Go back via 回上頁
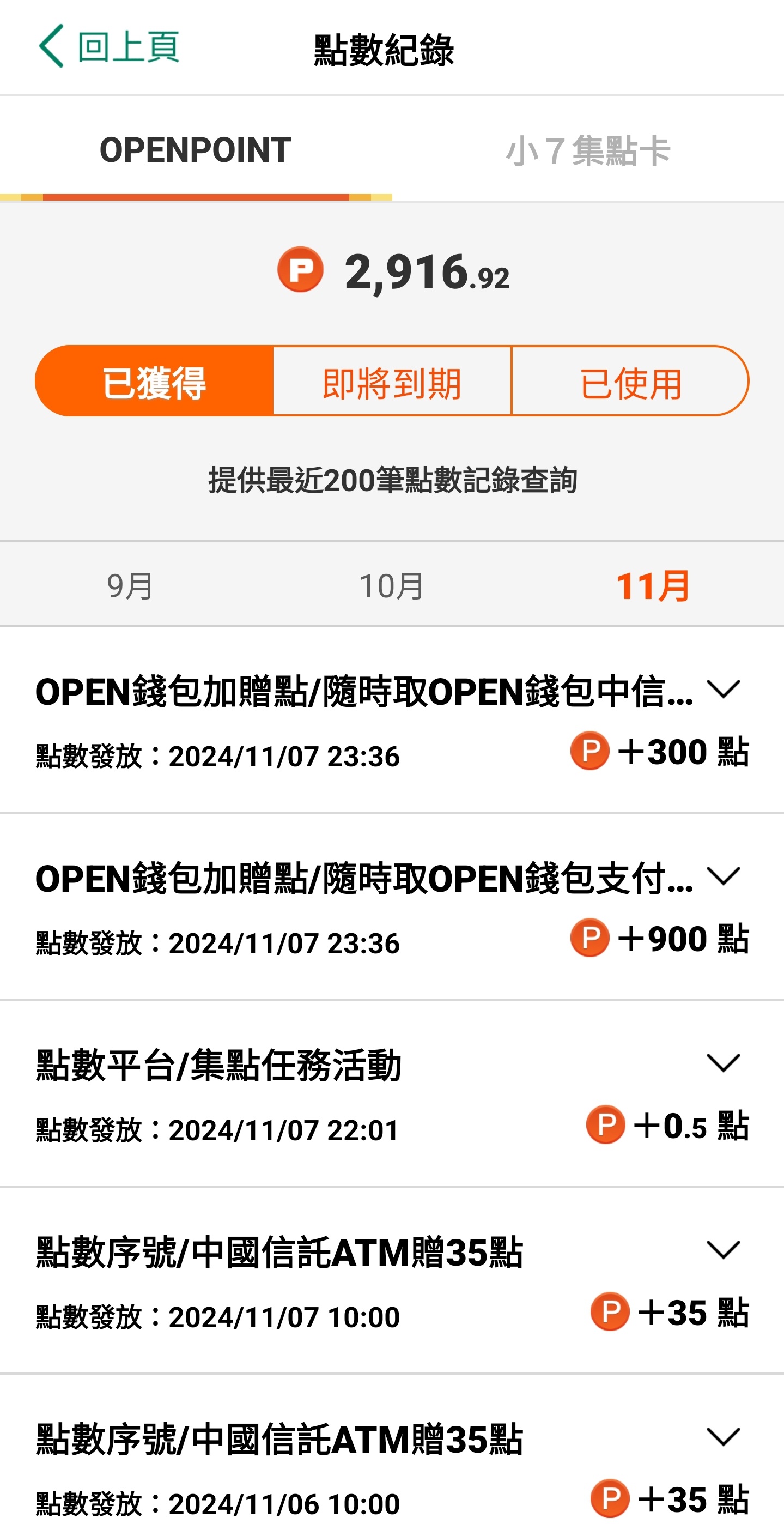 (x=109, y=46)
